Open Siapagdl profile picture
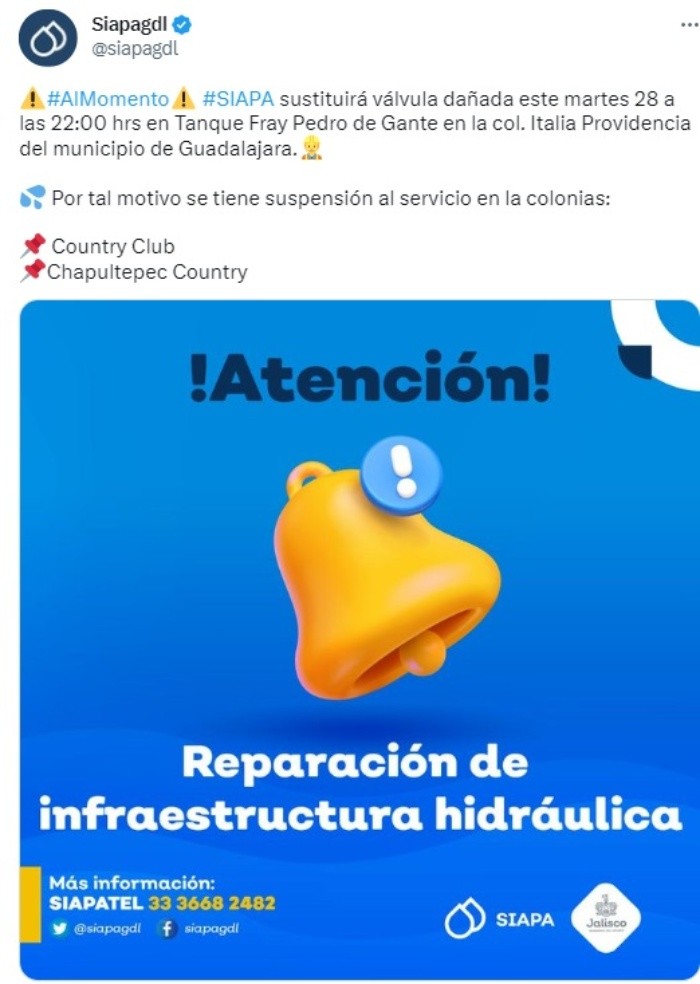Viewport: 700px width, 984px height. coord(47,37)
